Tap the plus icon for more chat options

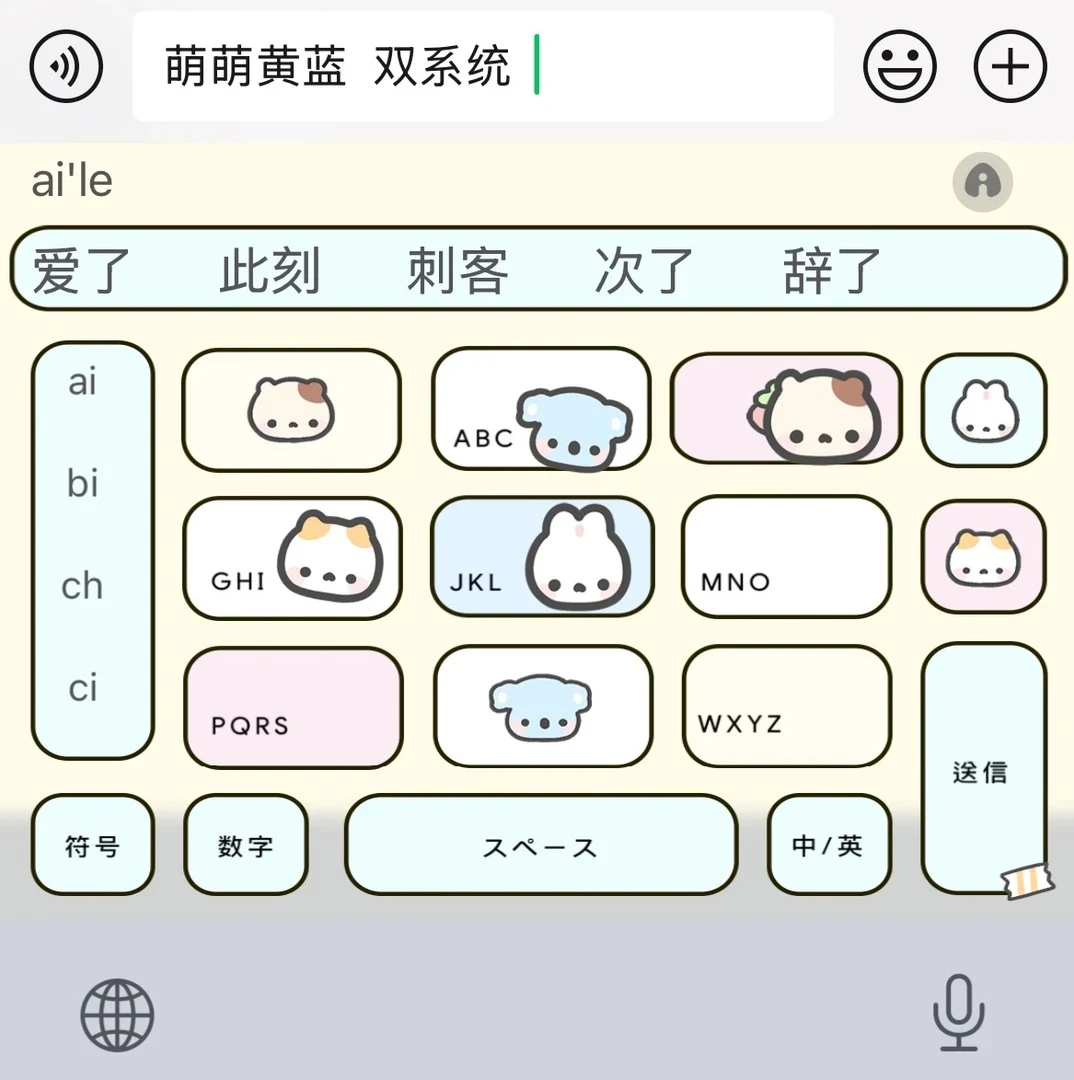pyautogui.click(x=1008, y=66)
